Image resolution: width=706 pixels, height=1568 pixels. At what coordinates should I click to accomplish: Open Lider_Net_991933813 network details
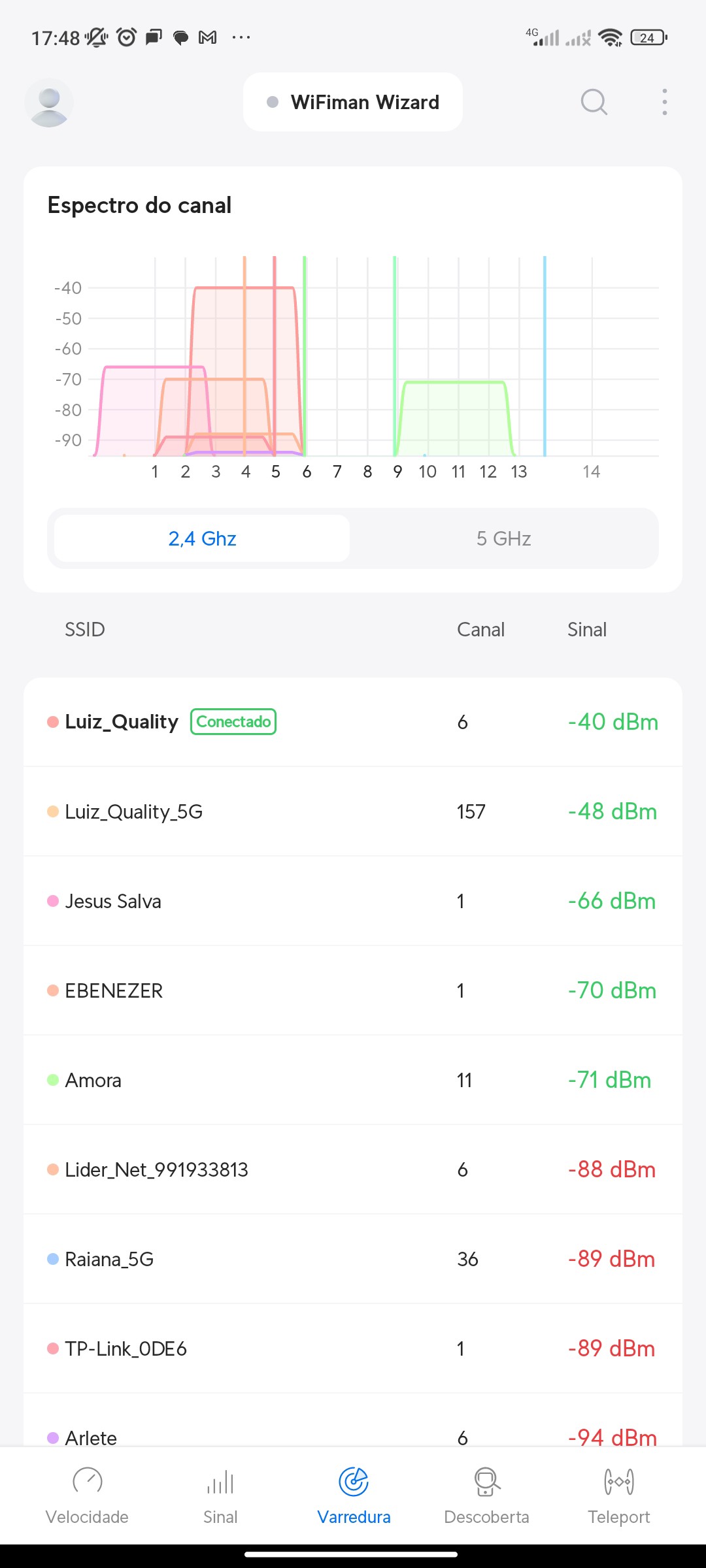(353, 1169)
